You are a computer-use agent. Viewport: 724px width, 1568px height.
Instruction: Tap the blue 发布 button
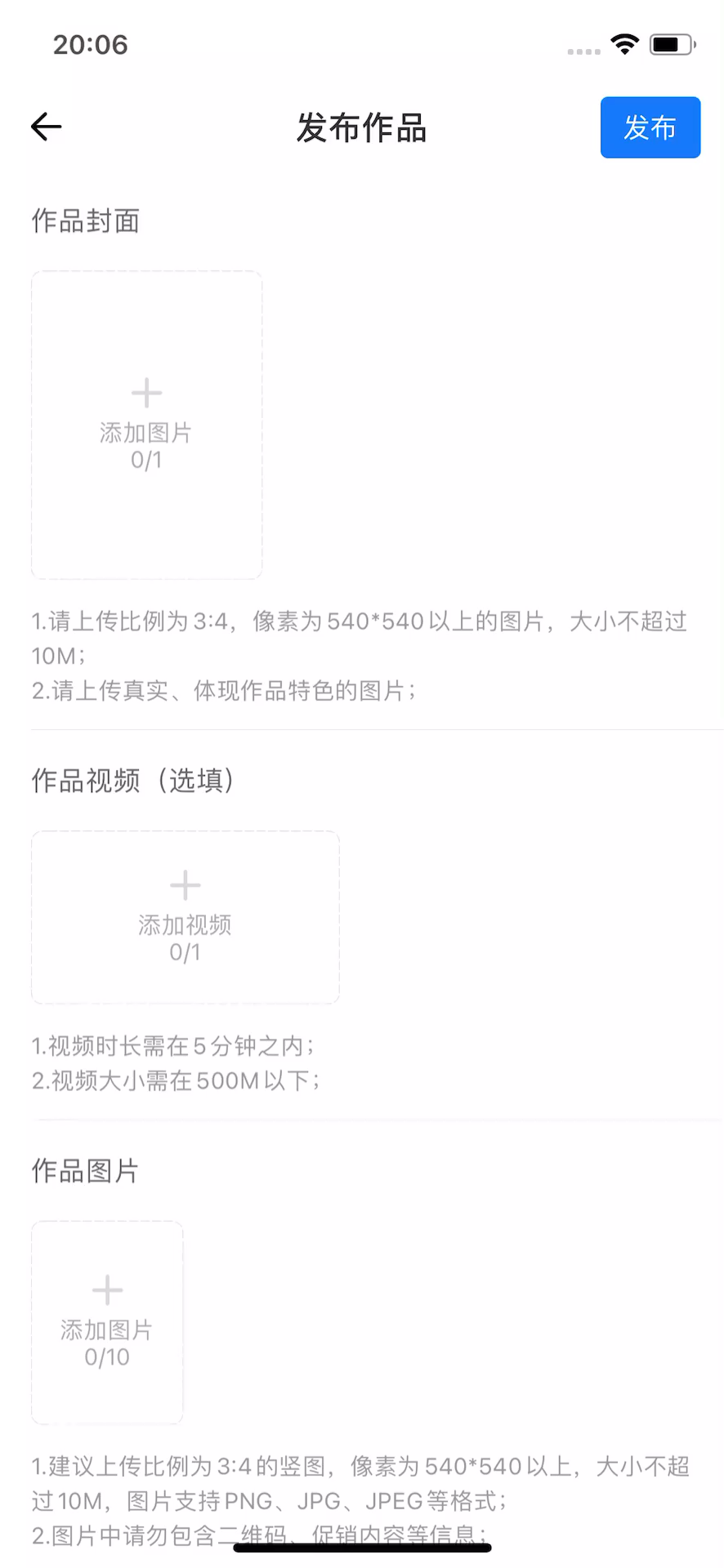pos(650,127)
